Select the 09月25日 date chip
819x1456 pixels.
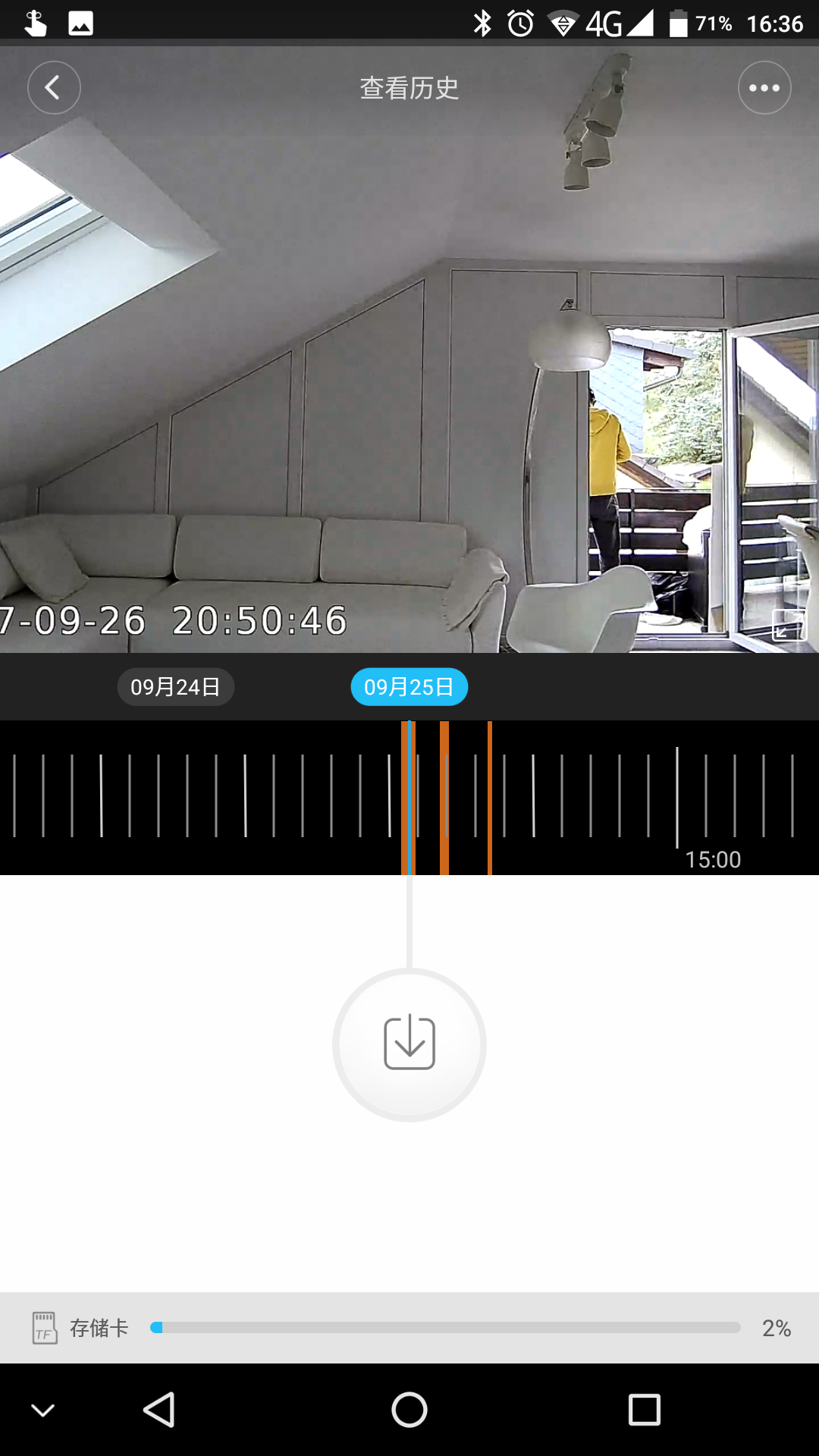coord(409,687)
